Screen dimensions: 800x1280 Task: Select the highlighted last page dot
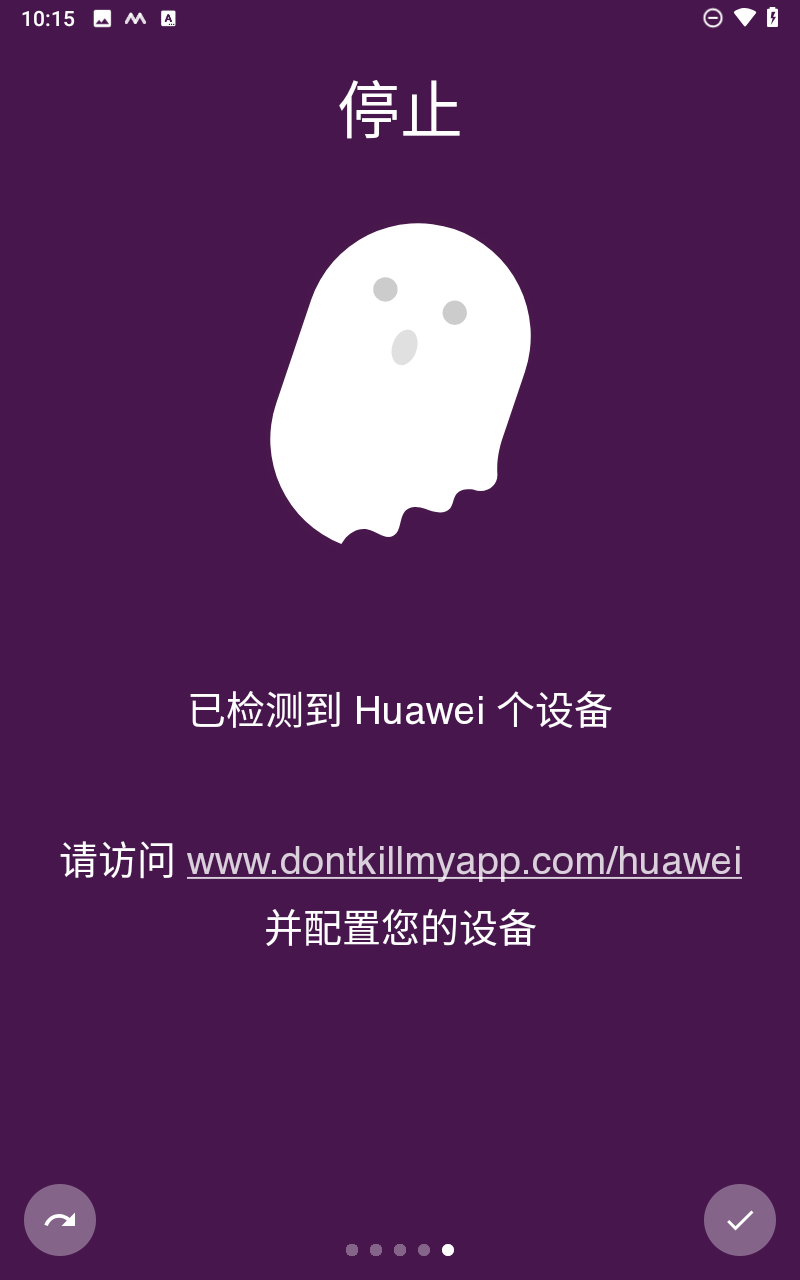[448, 1249]
